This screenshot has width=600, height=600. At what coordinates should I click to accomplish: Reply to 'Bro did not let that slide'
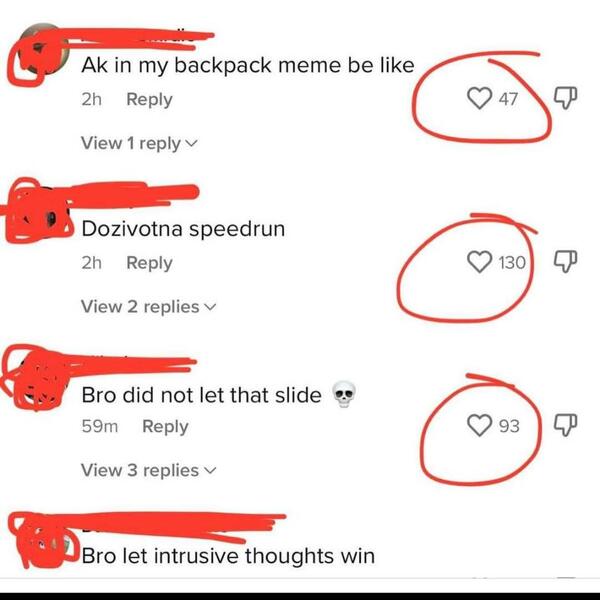click(x=165, y=426)
